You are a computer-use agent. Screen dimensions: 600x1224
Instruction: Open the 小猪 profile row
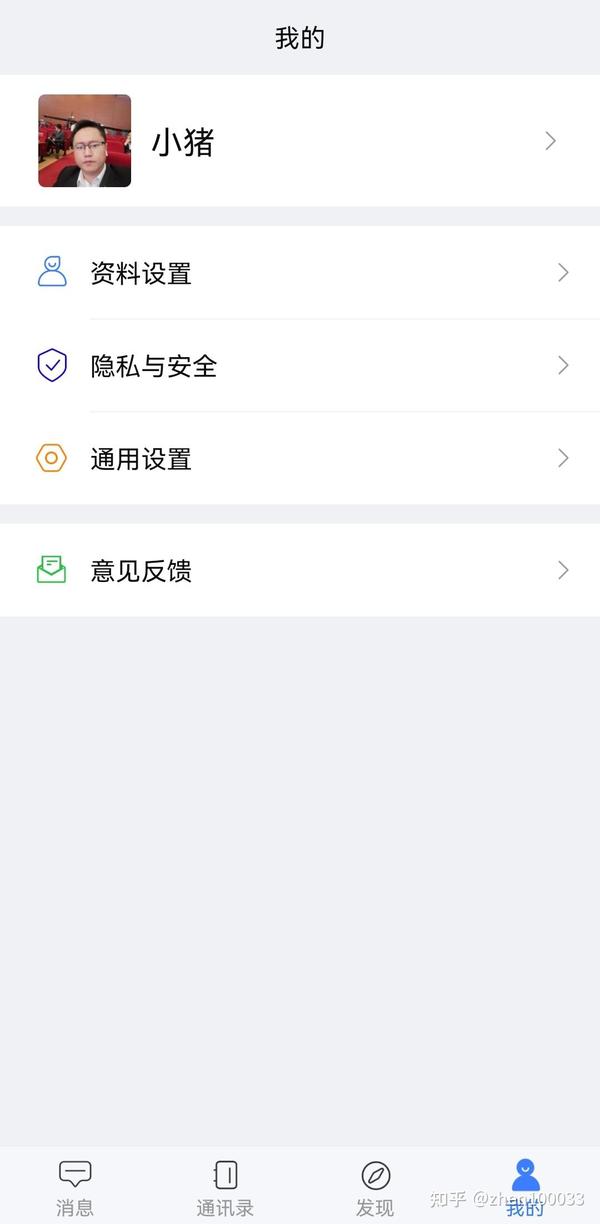click(300, 141)
